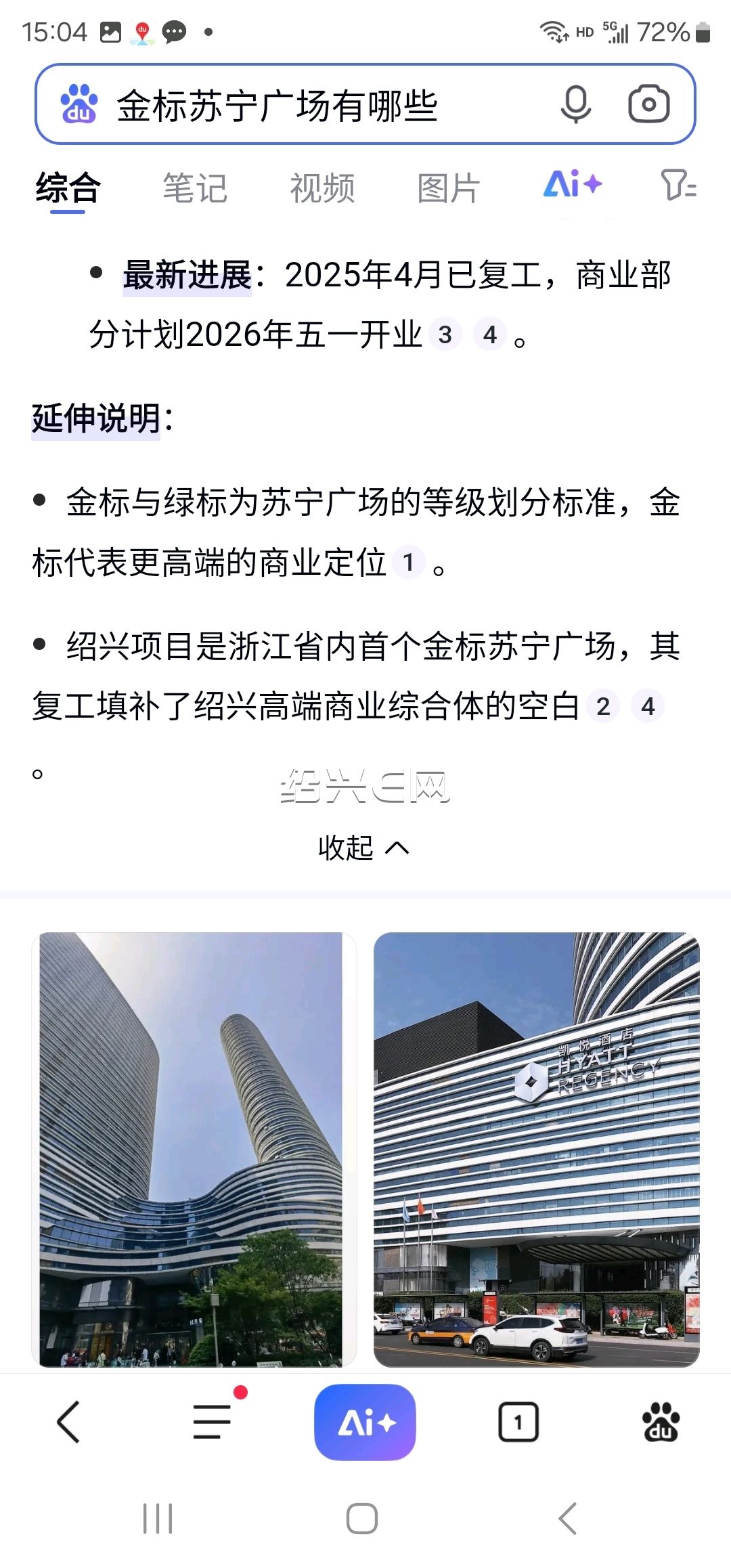Viewport: 731px width, 1568px height.
Task: Start voice search with the microphone
Action: [x=576, y=104]
